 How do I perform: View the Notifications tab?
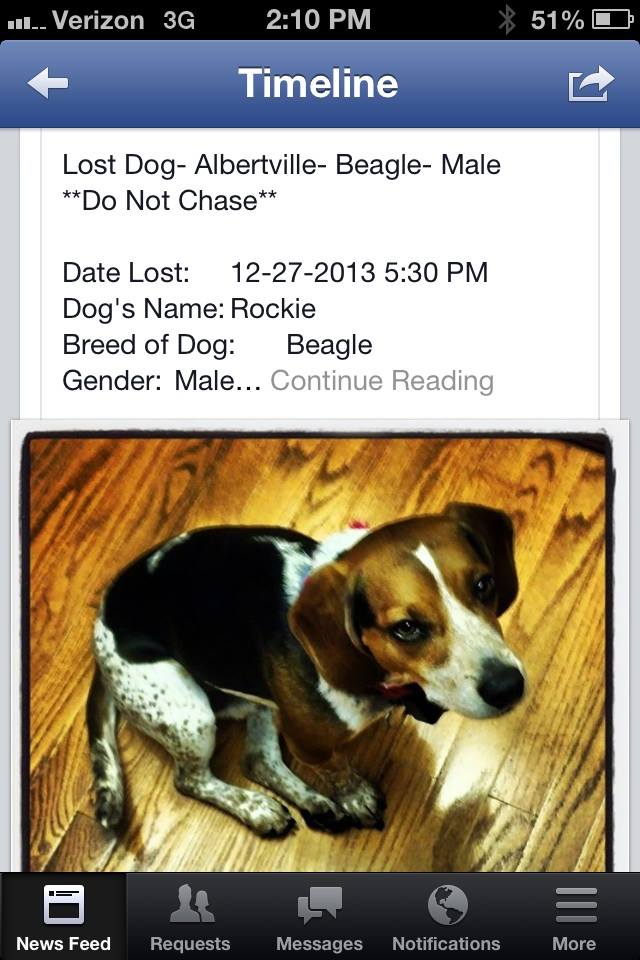446,917
